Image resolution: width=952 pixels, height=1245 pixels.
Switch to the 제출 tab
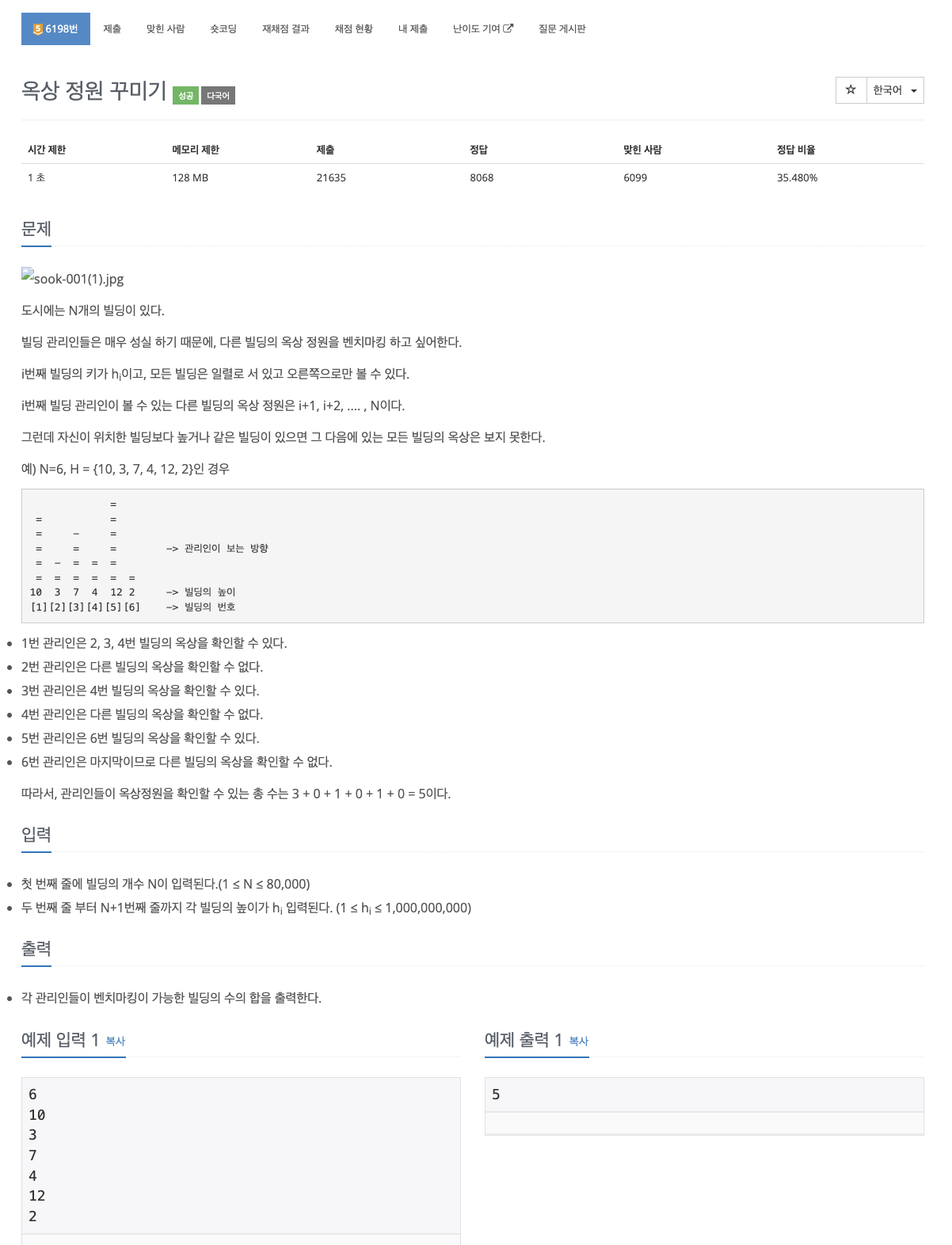[x=112, y=29]
